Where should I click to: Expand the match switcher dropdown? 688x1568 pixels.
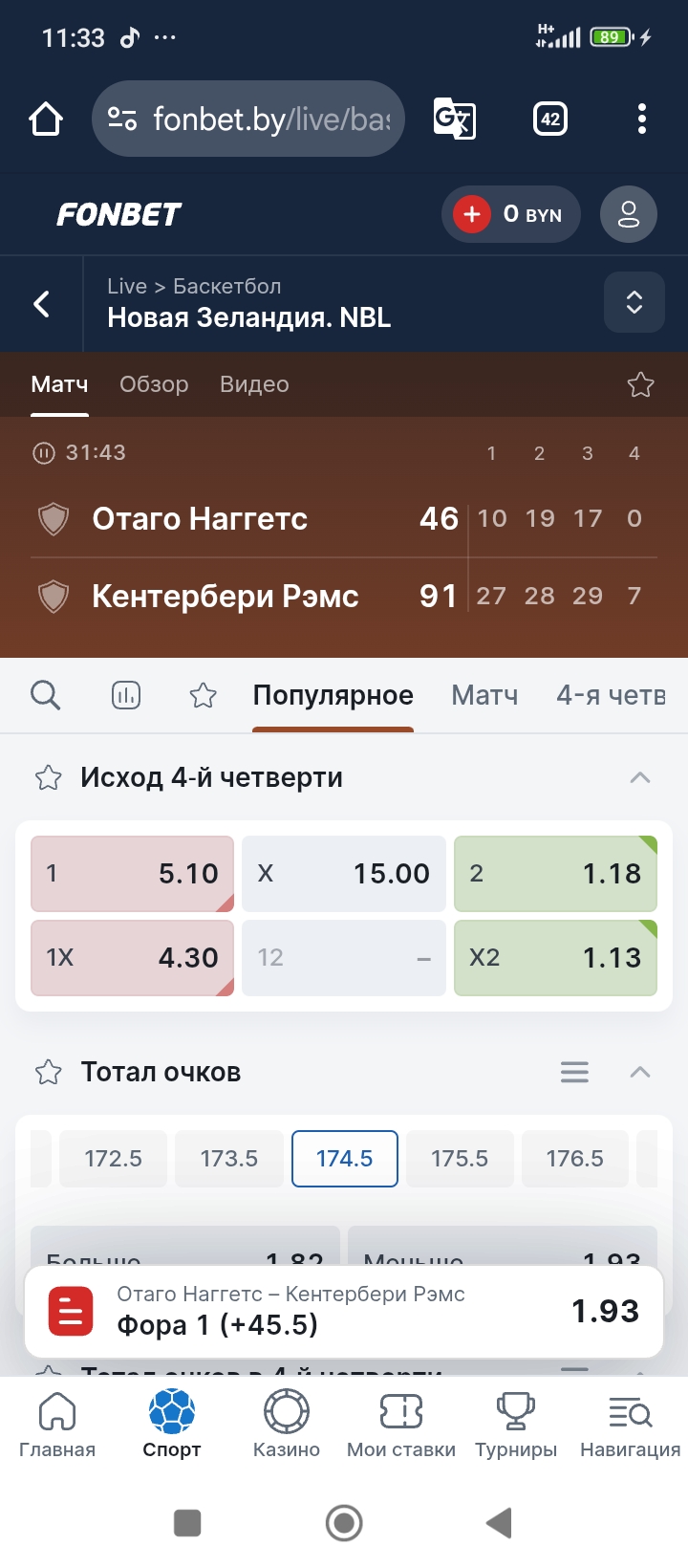[634, 302]
